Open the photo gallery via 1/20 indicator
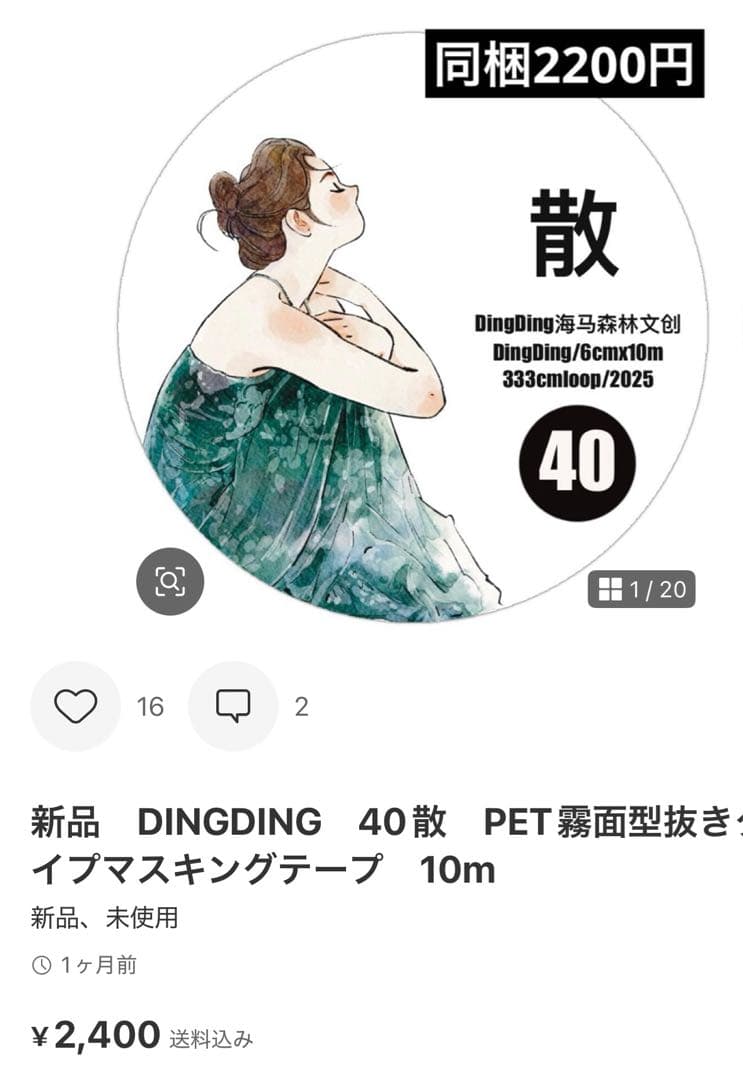Viewport: 743px width, 1080px height. (x=644, y=589)
